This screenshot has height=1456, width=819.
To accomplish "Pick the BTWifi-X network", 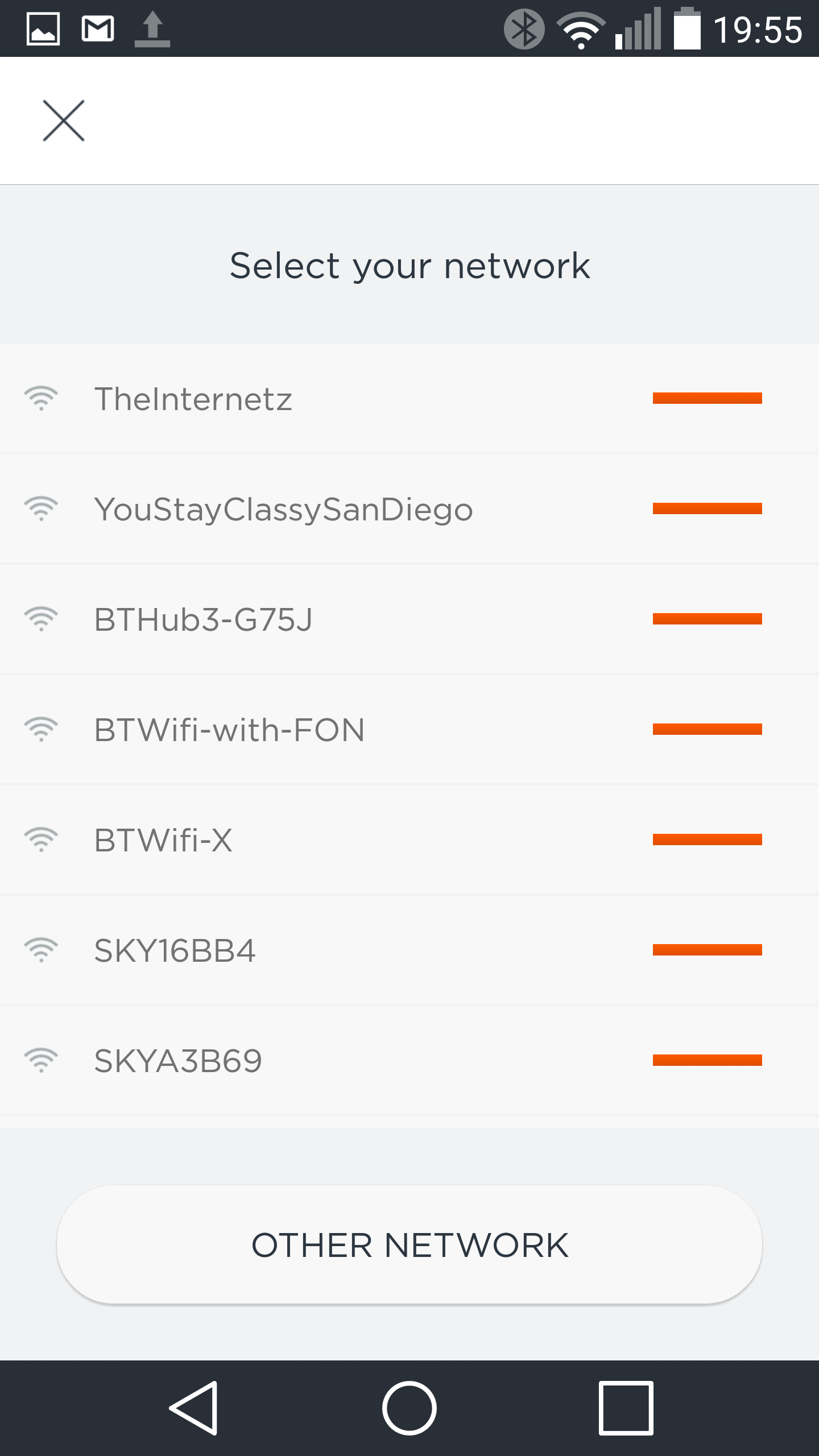I will (409, 839).
